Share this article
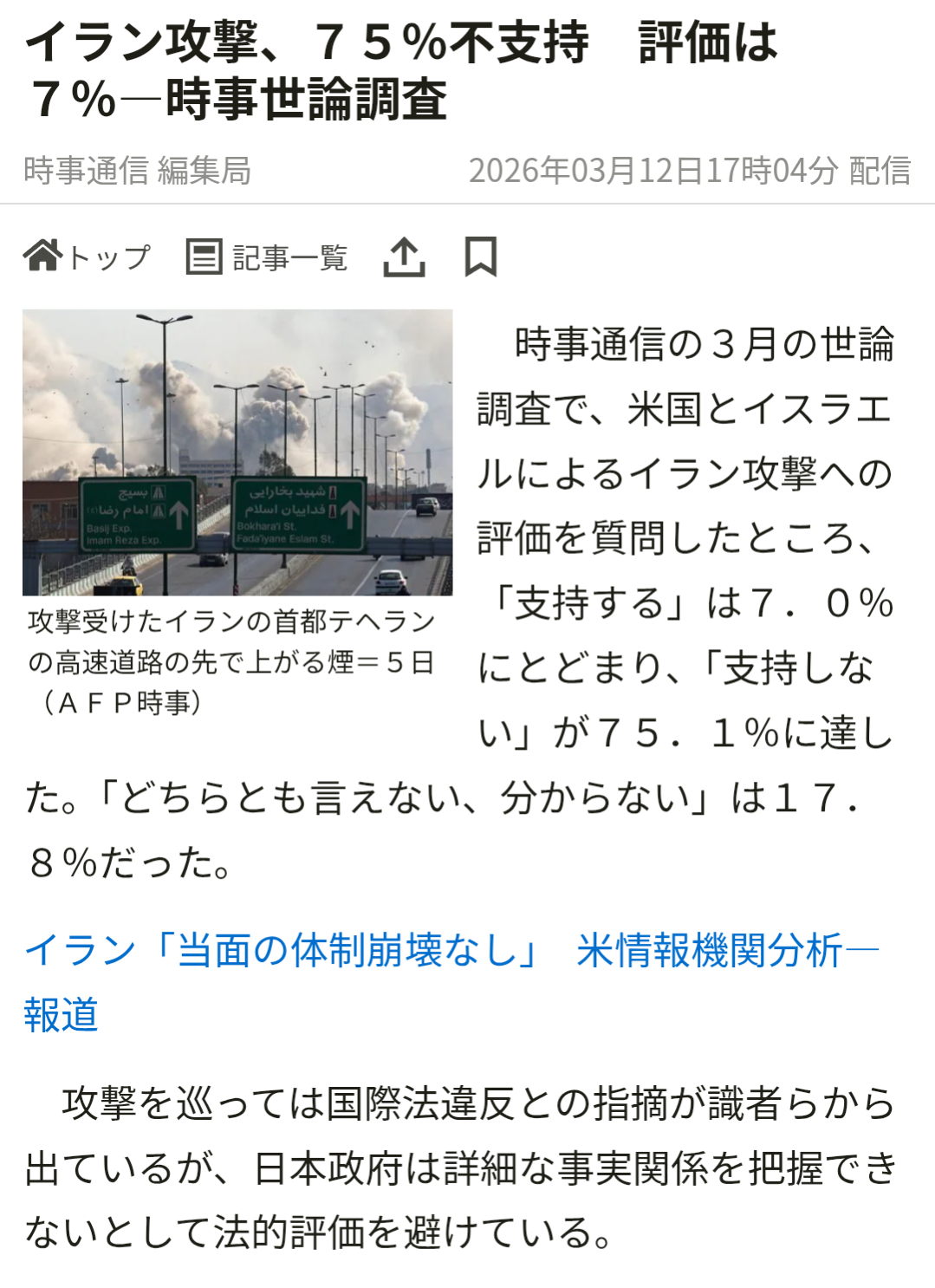The height and width of the screenshot is (1288, 935). (x=404, y=257)
